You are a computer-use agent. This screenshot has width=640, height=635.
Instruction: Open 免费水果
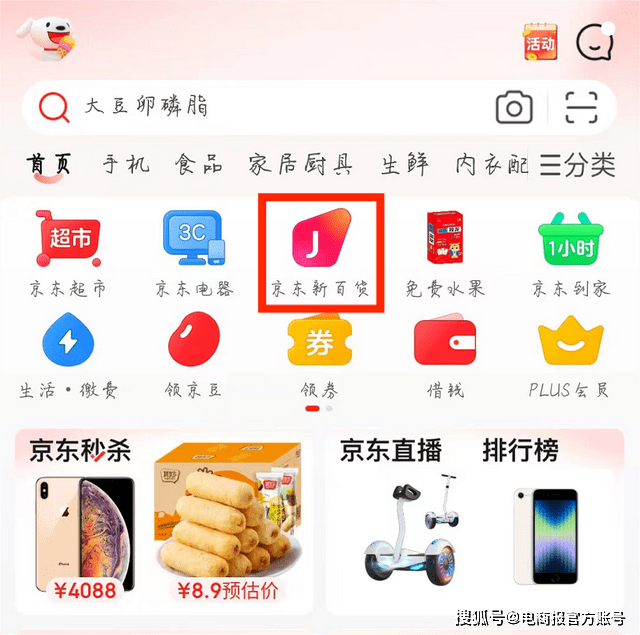(x=446, y=251)
